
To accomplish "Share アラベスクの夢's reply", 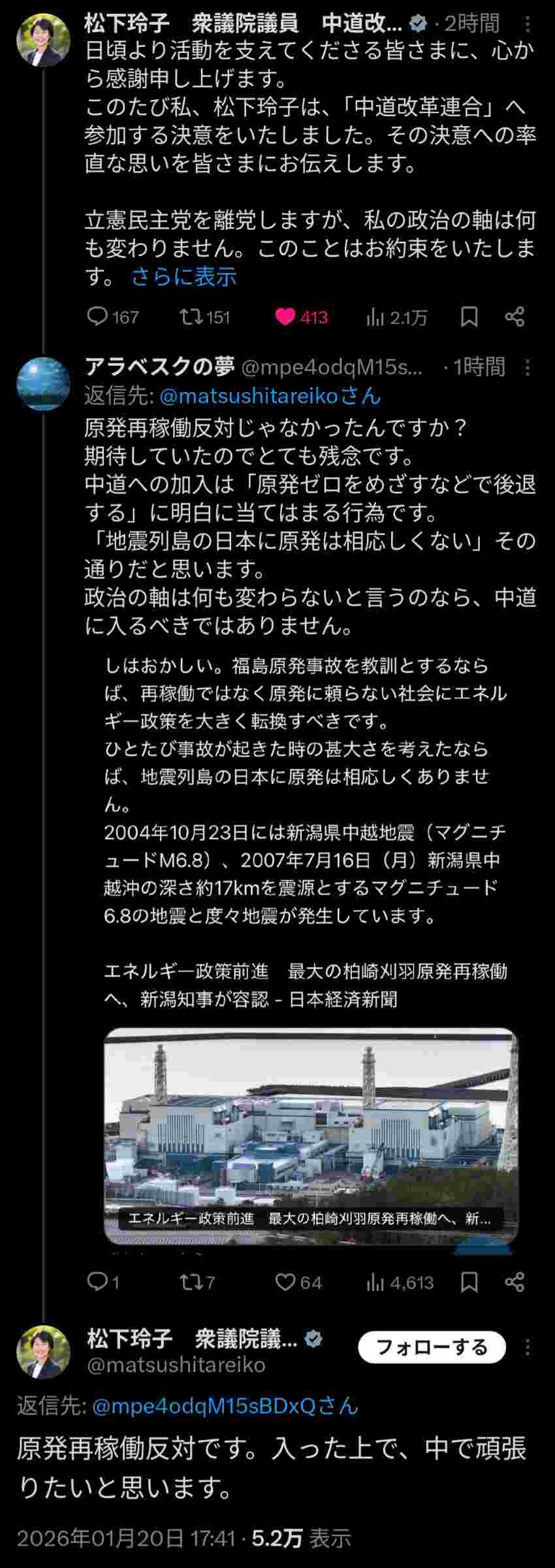I will [x=515, y=1282].
